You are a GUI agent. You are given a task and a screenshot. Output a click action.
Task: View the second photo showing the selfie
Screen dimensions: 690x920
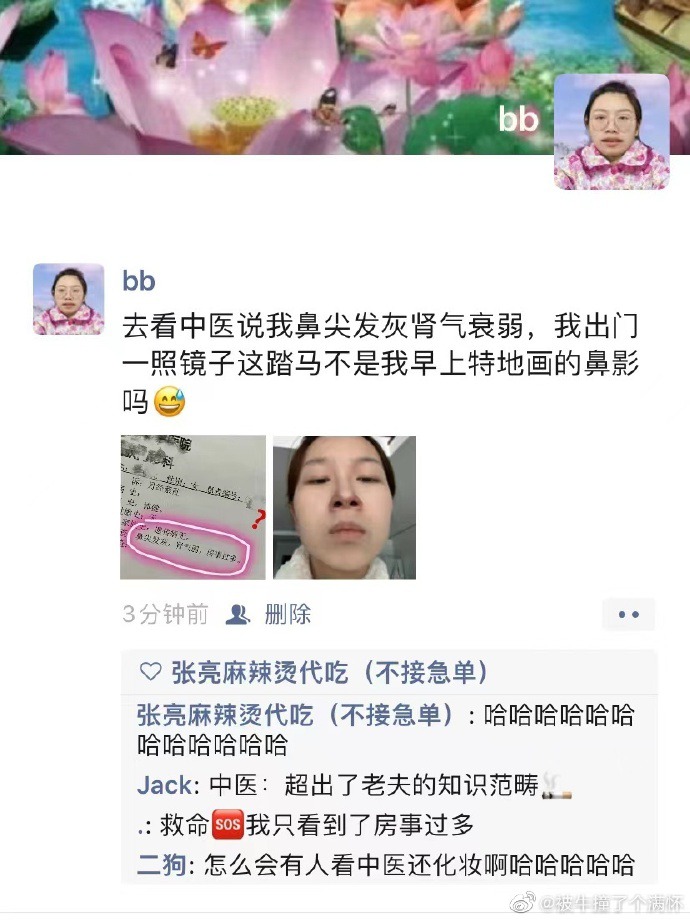coord(344,507)
